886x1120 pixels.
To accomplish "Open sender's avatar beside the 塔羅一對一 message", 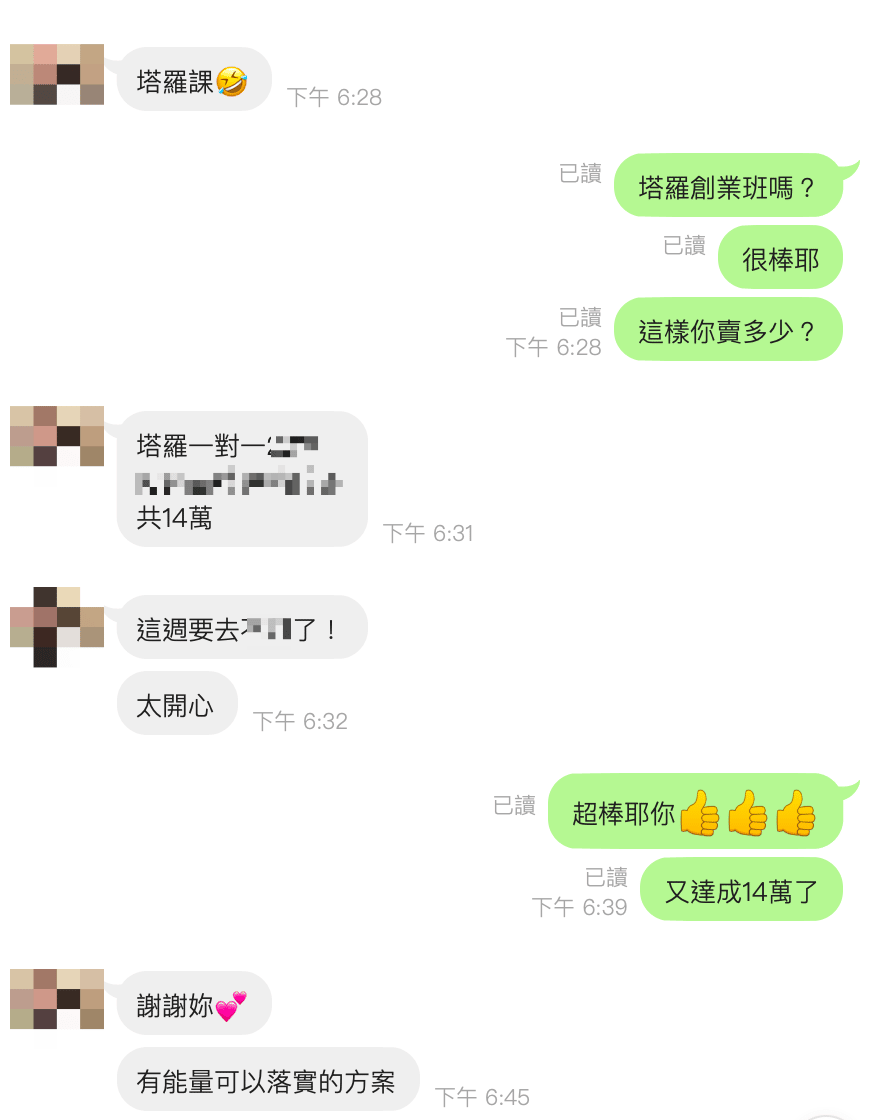I will pos(57,436).
